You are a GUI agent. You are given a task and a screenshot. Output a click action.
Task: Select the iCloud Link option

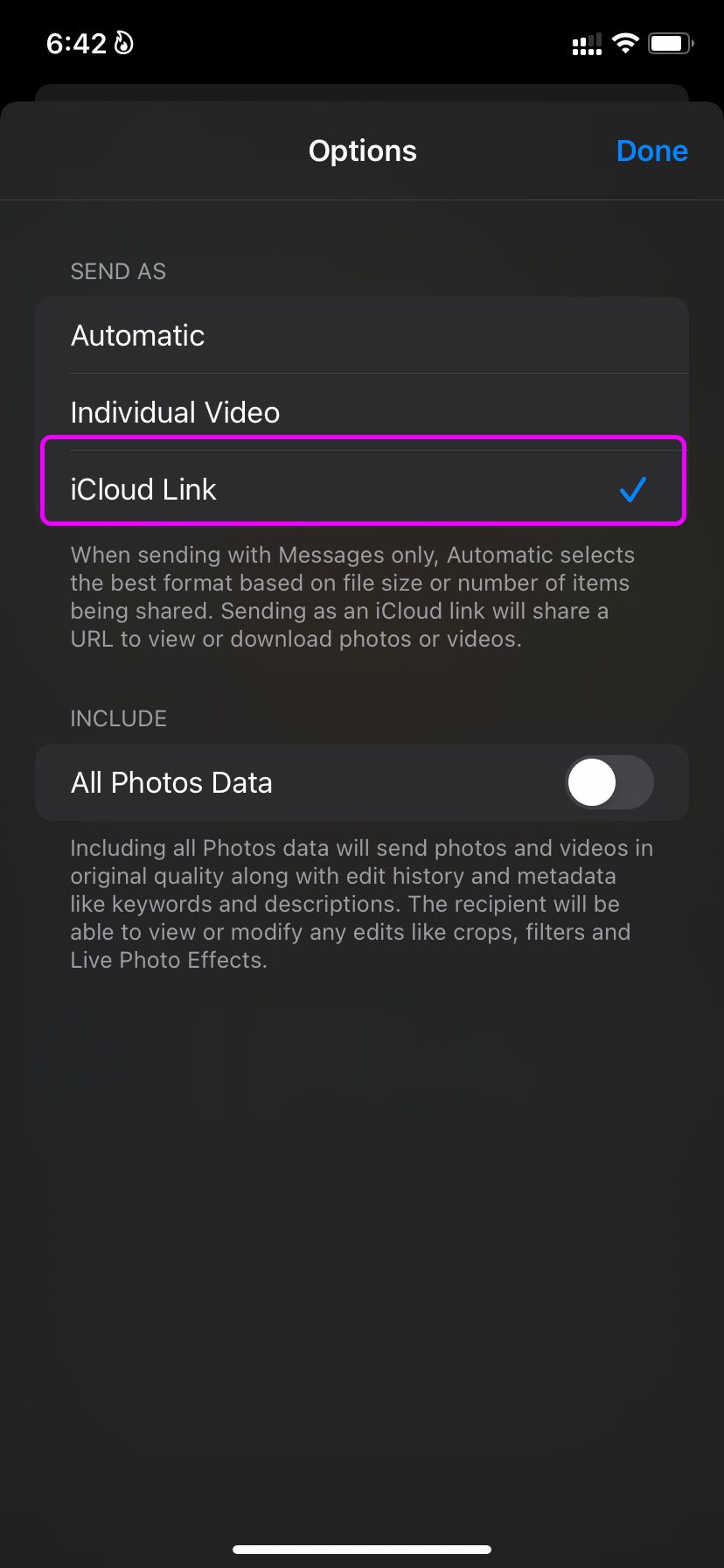coord(361,488)
